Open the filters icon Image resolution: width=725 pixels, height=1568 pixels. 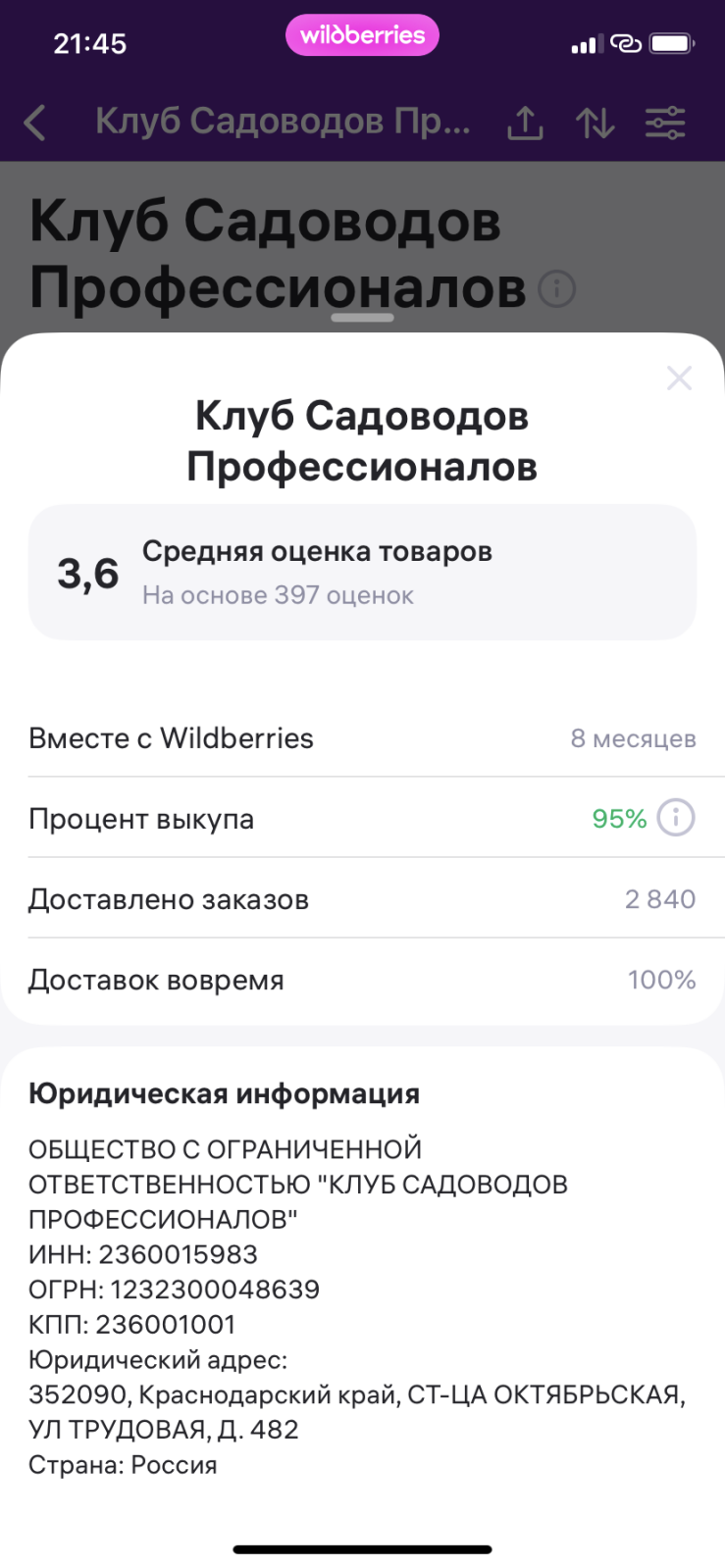(x=665, y=123)
